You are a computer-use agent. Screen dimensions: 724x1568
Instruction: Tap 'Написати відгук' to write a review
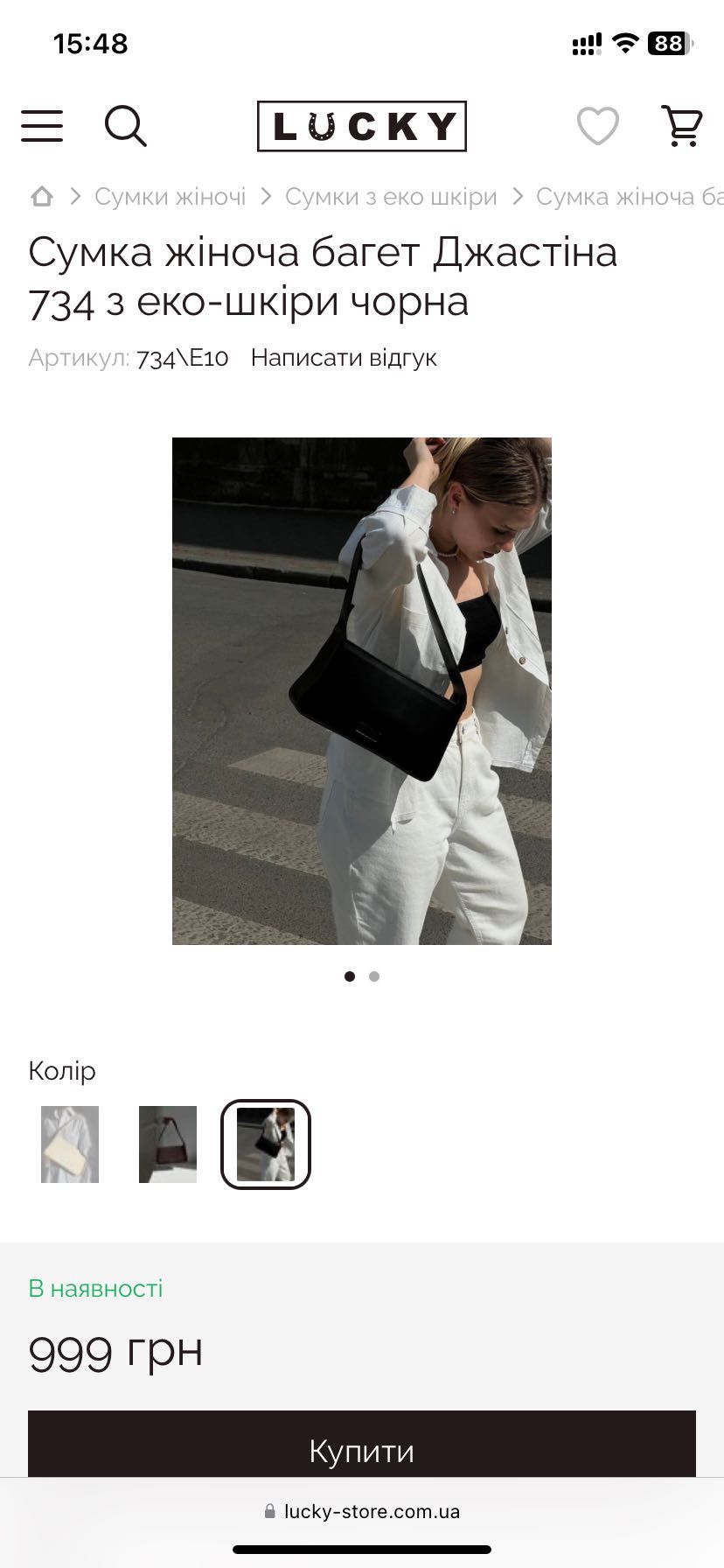344,358
